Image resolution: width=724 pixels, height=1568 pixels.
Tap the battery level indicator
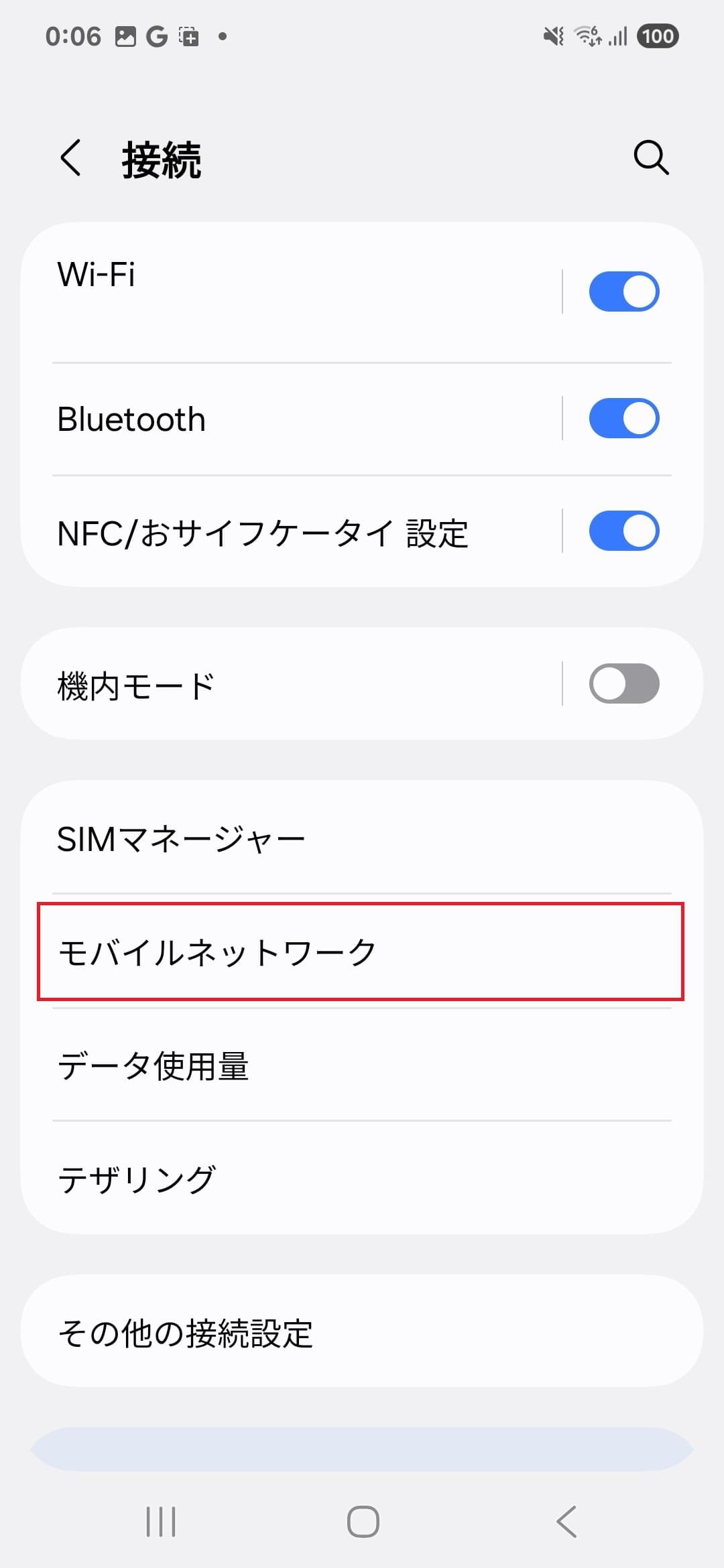(658, 36)
